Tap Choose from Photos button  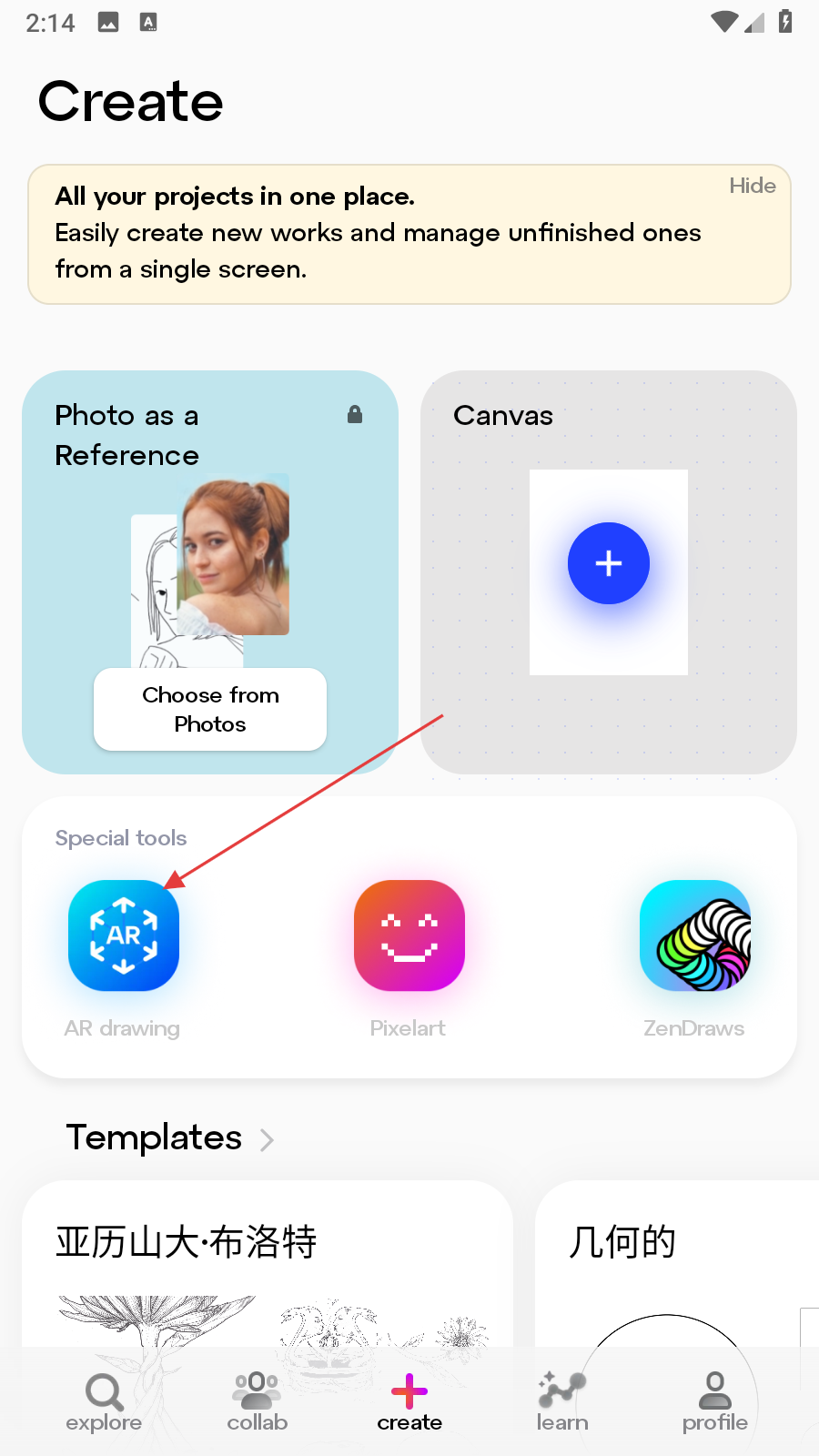[x=210, y=709]
